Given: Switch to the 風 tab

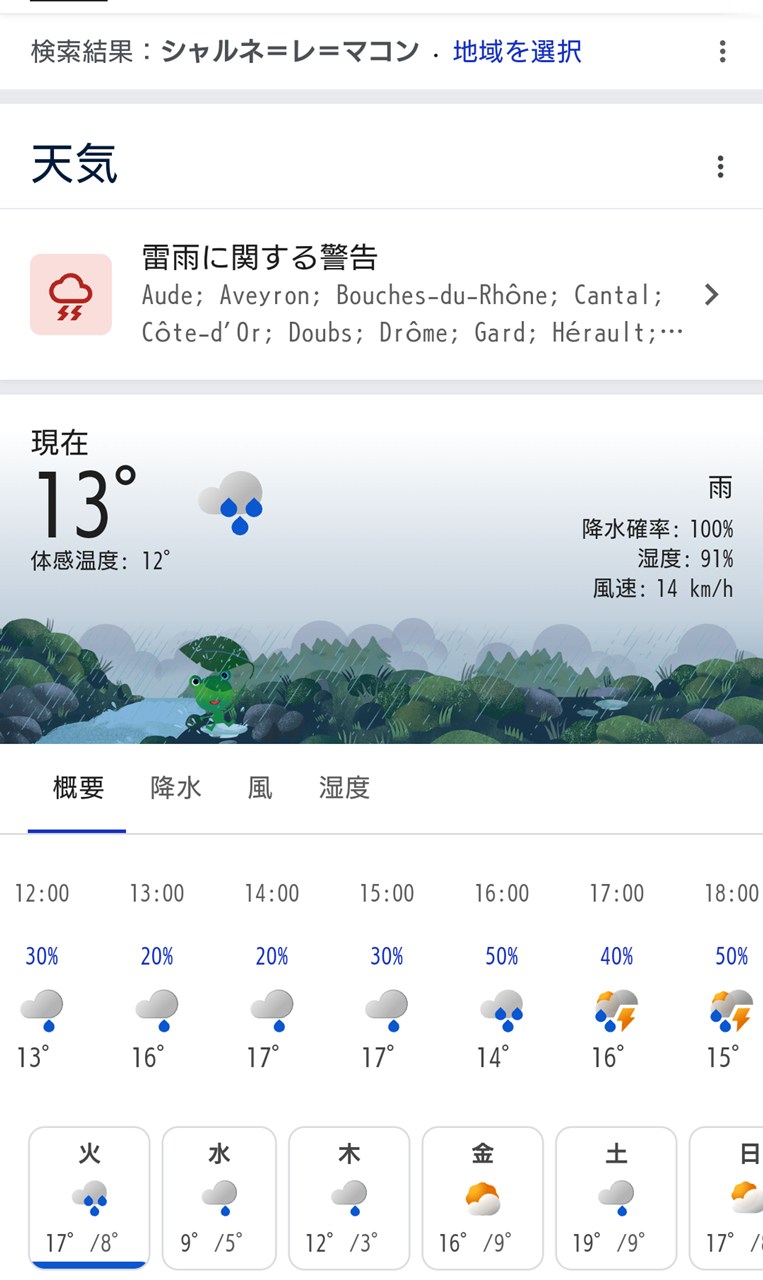Looking at the screenshot, I should pyautogui.click(x=260, y=788).
